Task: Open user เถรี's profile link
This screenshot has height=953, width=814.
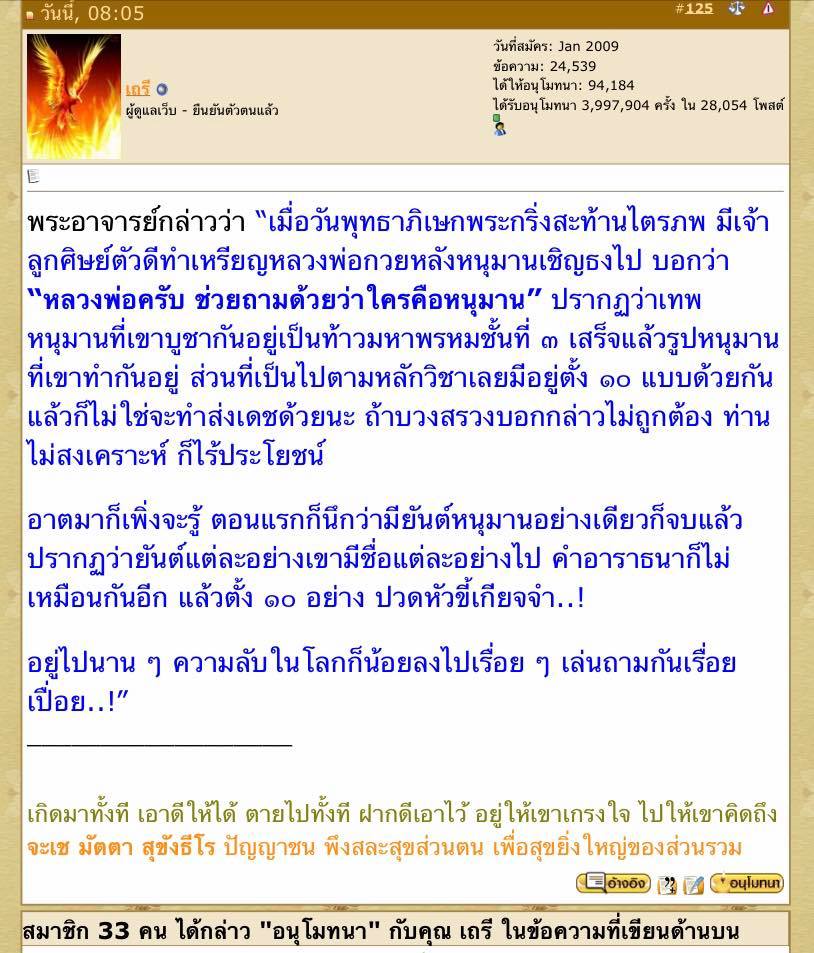Action: pos(137,89)
